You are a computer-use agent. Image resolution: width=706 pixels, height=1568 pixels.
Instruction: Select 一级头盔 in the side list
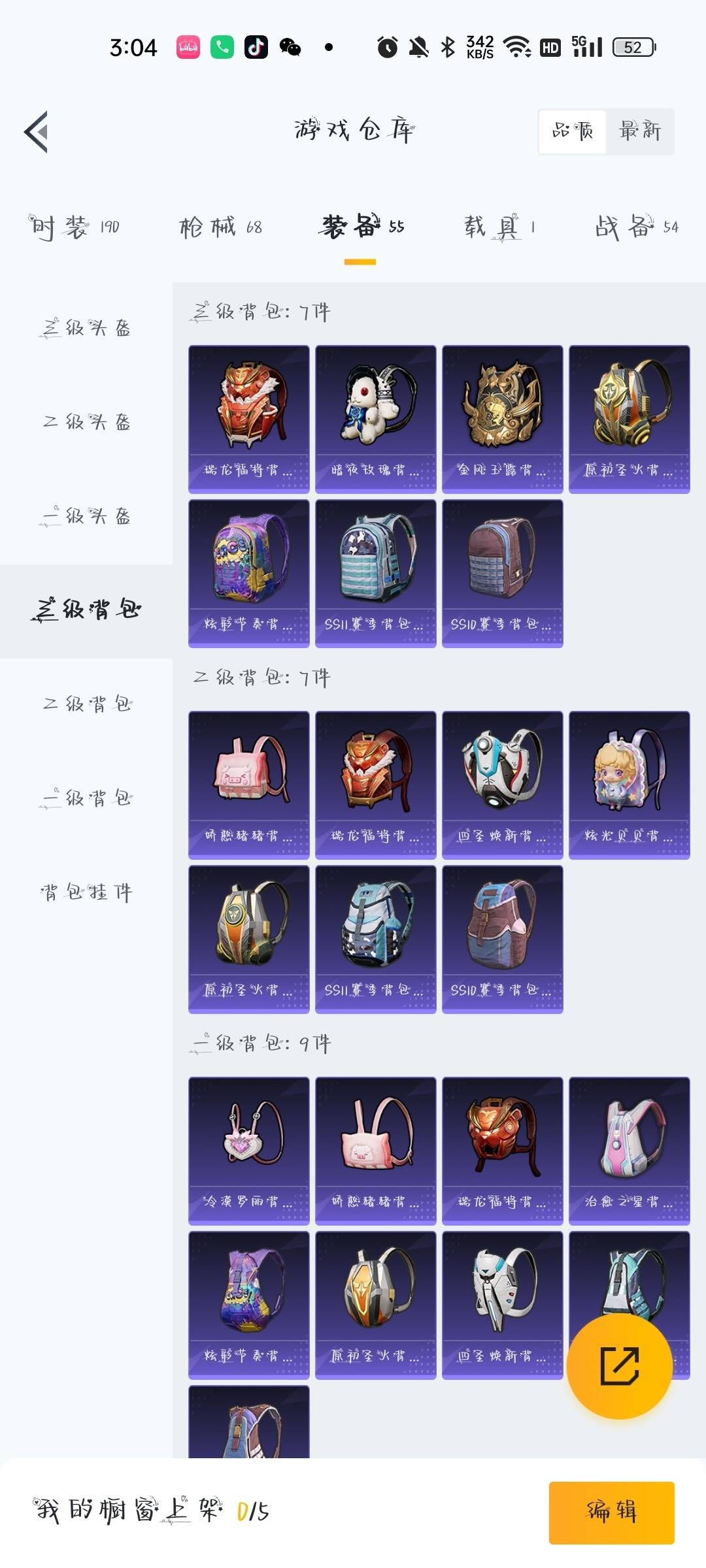tap(86, 516)
